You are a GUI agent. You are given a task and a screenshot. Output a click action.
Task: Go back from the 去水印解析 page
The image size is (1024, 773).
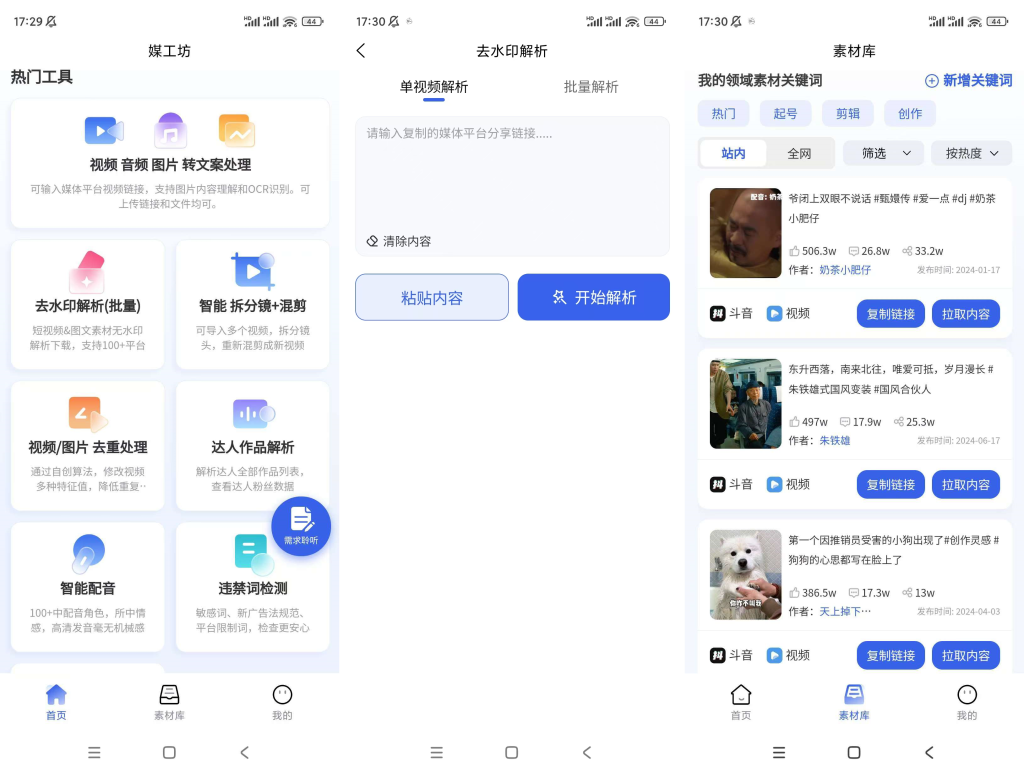361,51
